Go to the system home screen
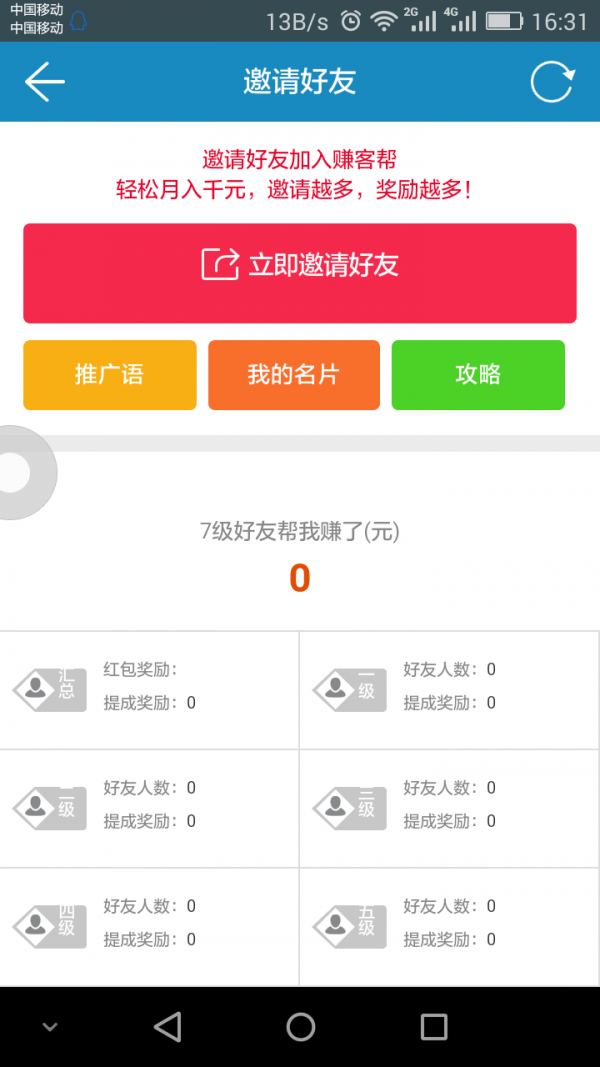Screen dimensions: 600x1067 click(300, 1026)
